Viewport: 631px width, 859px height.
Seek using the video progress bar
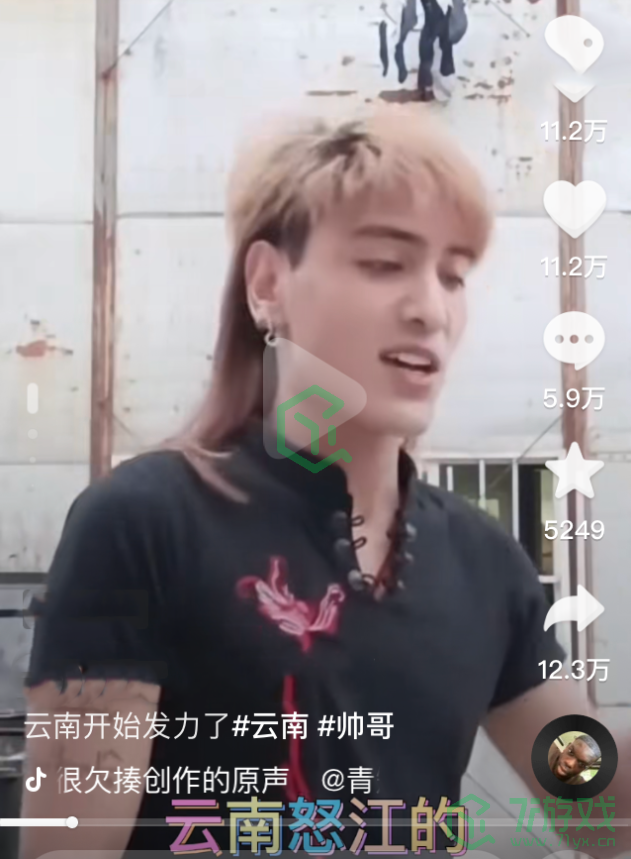(x=72, y=822)
